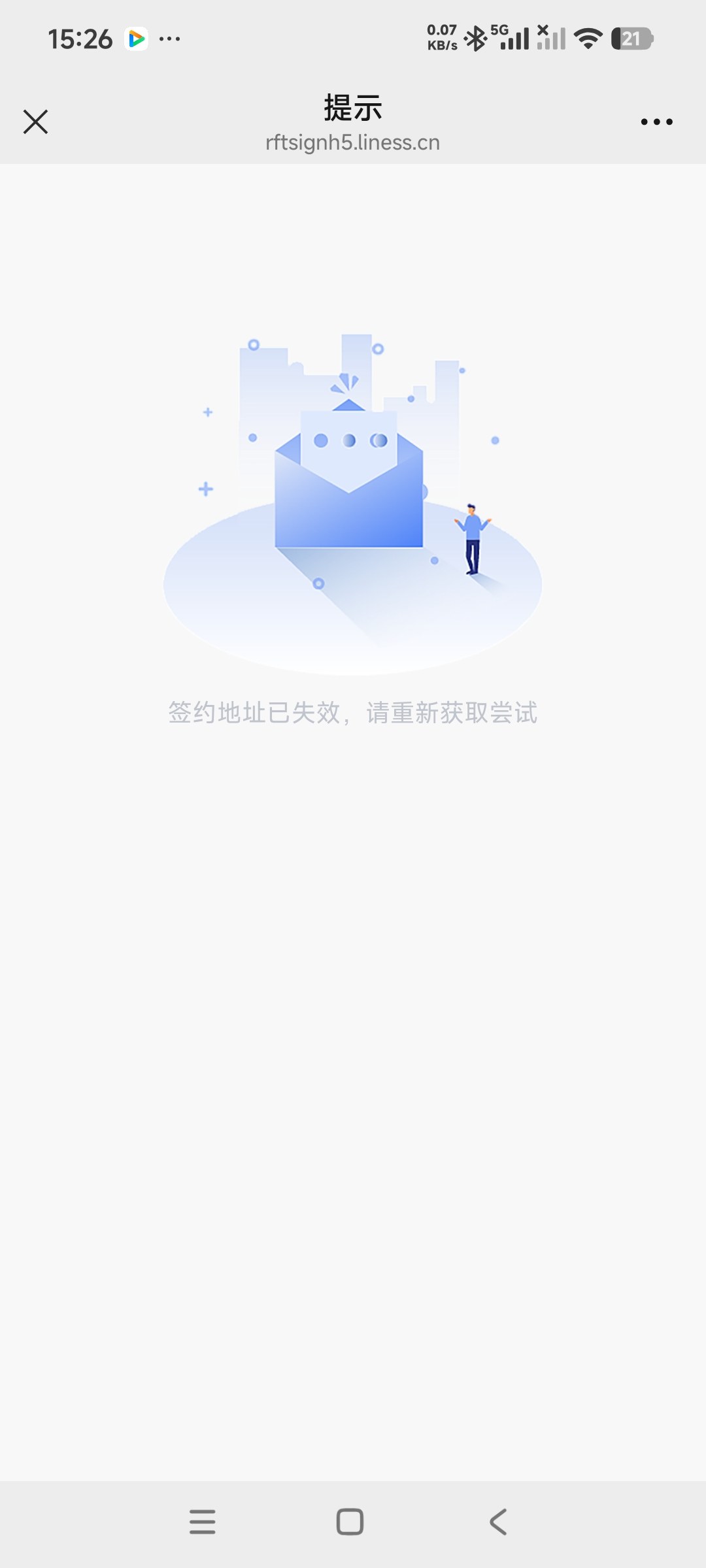Open the recent apps view
The image size is (706, 1568).
202,1522
